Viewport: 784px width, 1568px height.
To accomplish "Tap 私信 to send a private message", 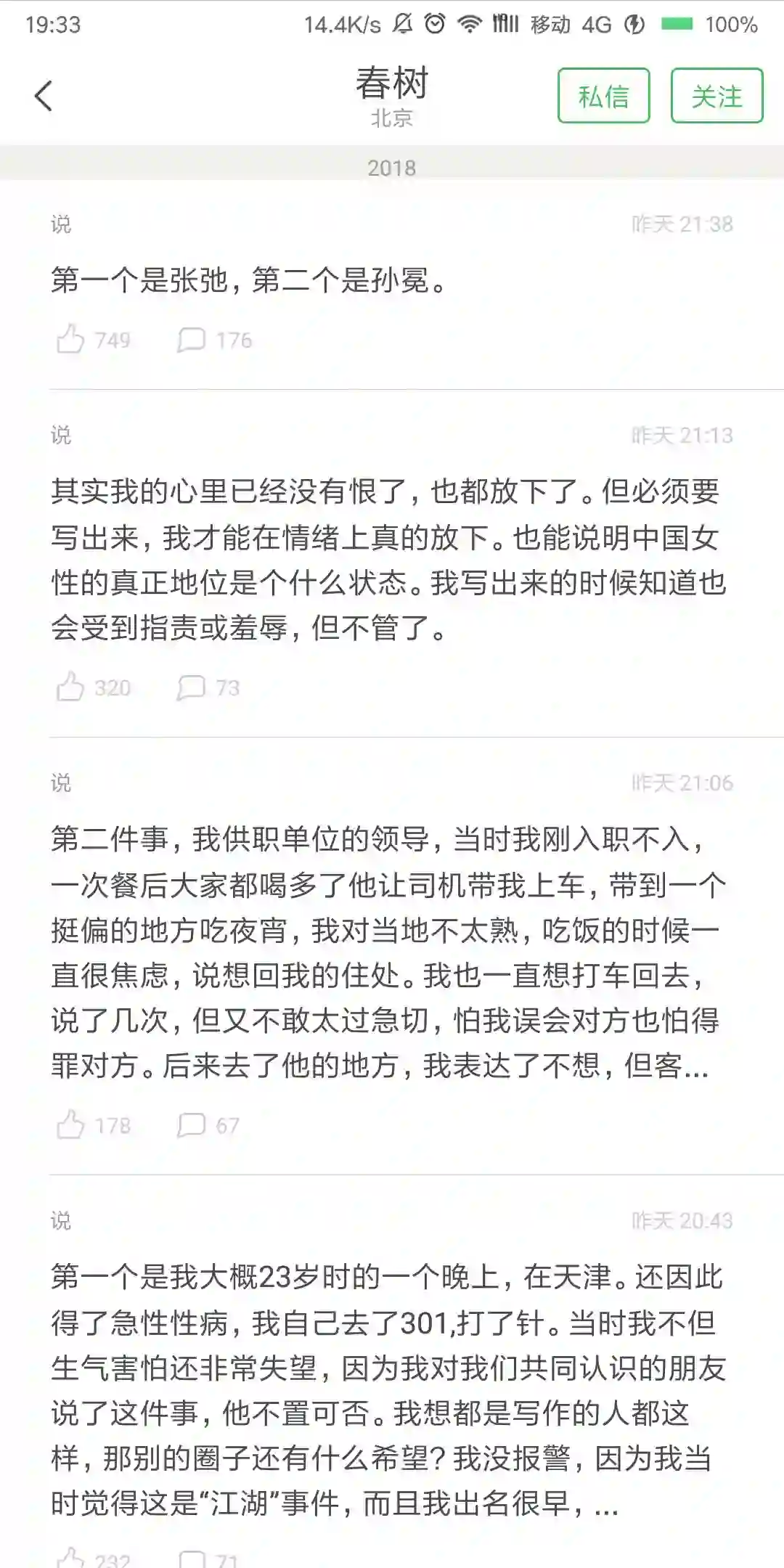I will pos(603,96).
